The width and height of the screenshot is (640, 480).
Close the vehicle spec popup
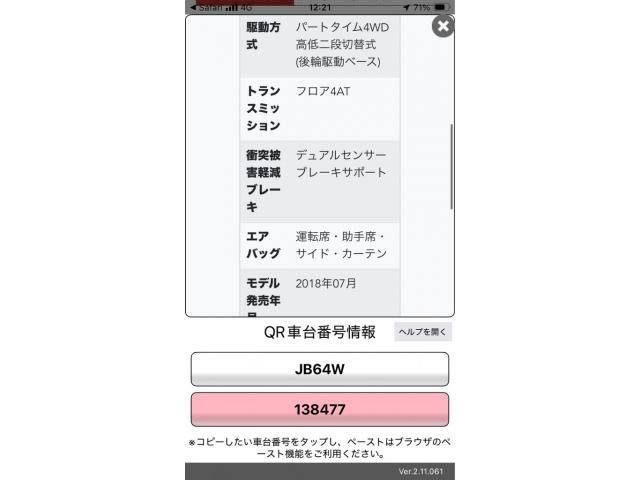pos(443,26)
